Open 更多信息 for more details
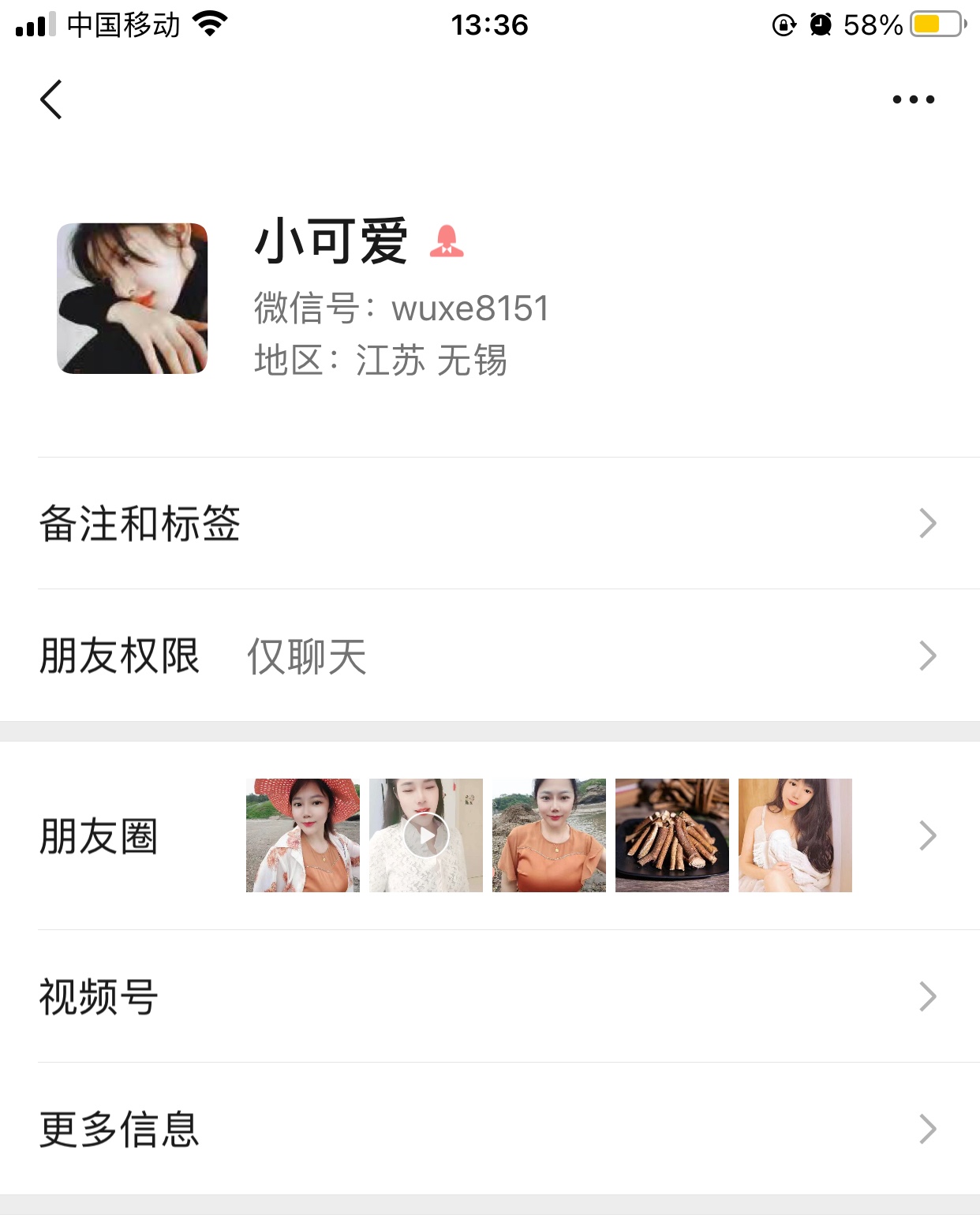 coord(489,1129)
